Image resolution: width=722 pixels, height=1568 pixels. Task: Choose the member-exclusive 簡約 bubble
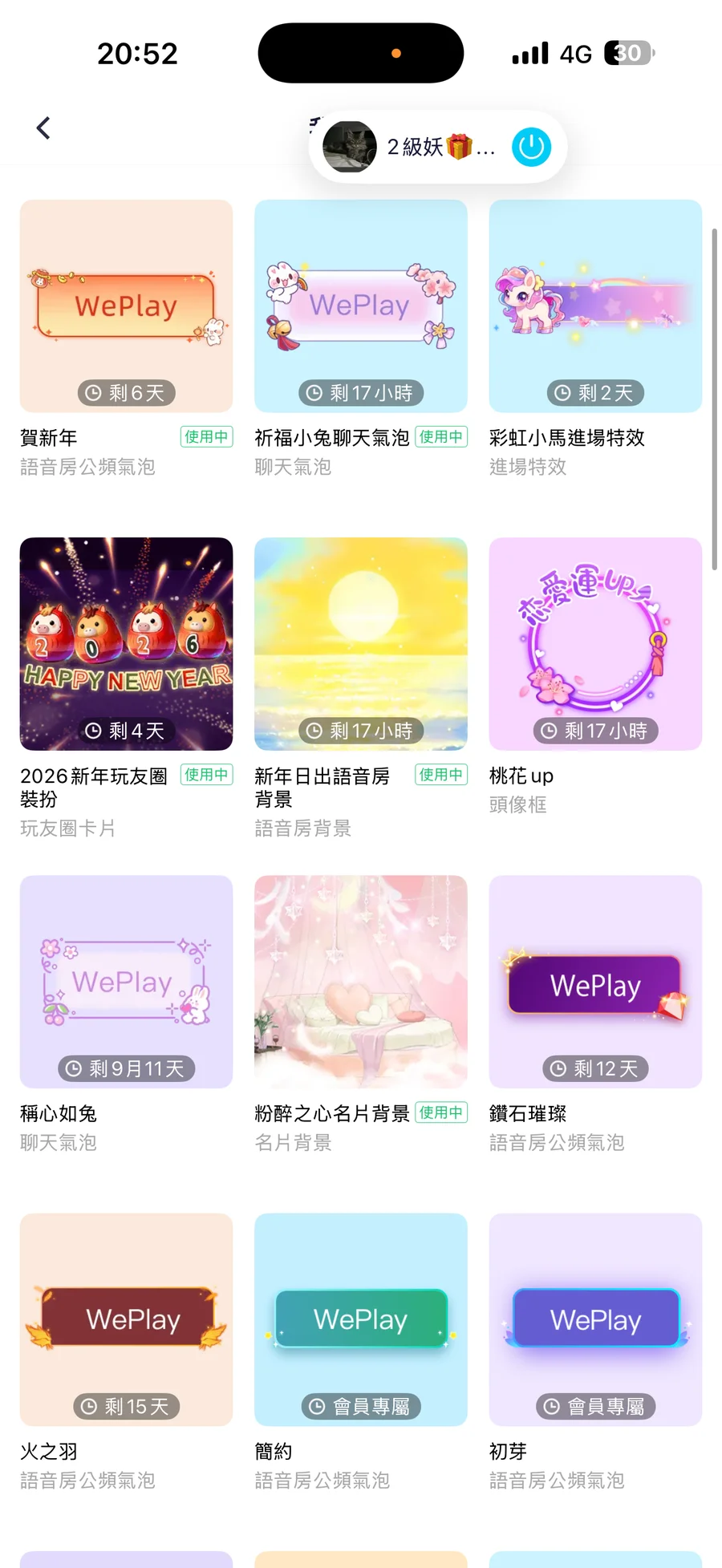point(360,1319)
